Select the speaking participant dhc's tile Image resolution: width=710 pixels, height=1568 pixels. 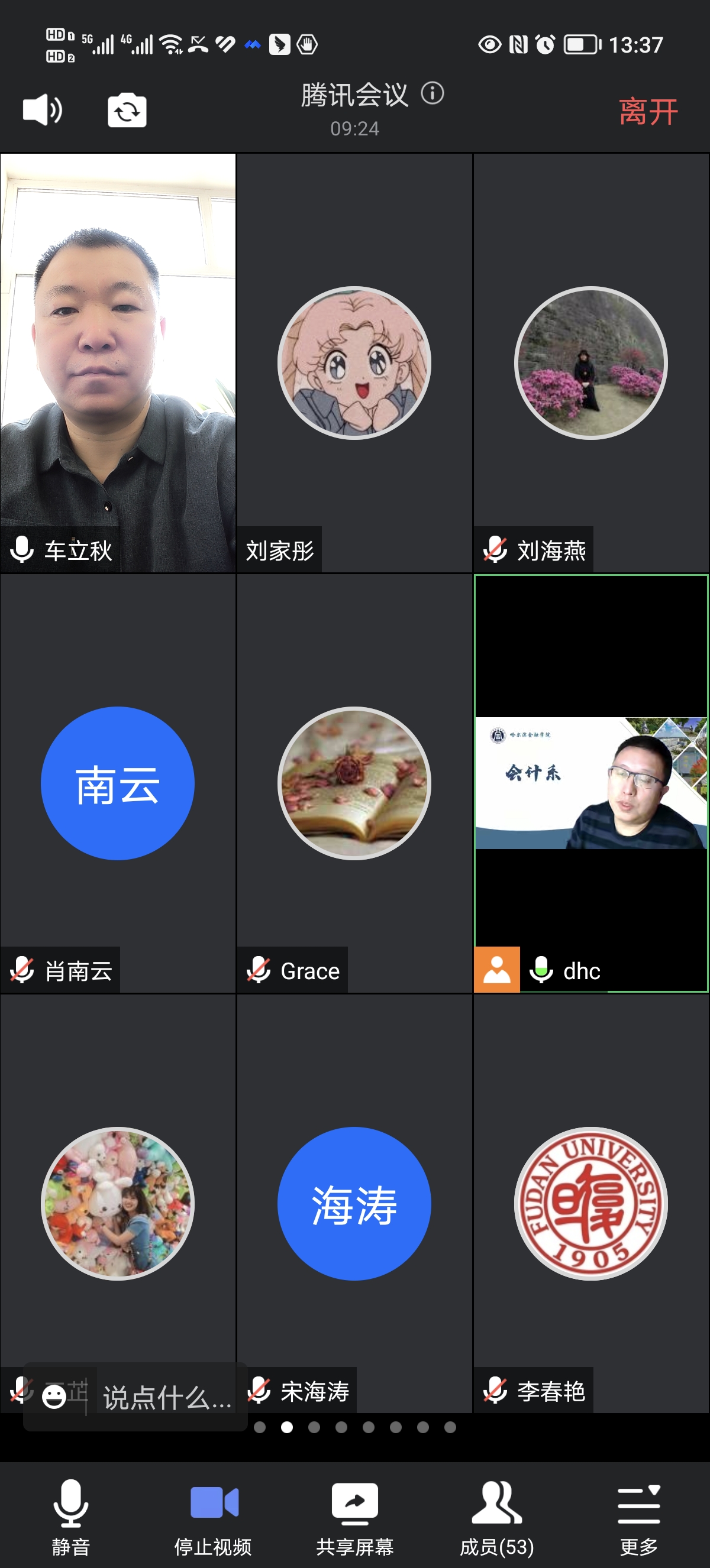click(x=590, y=783)
